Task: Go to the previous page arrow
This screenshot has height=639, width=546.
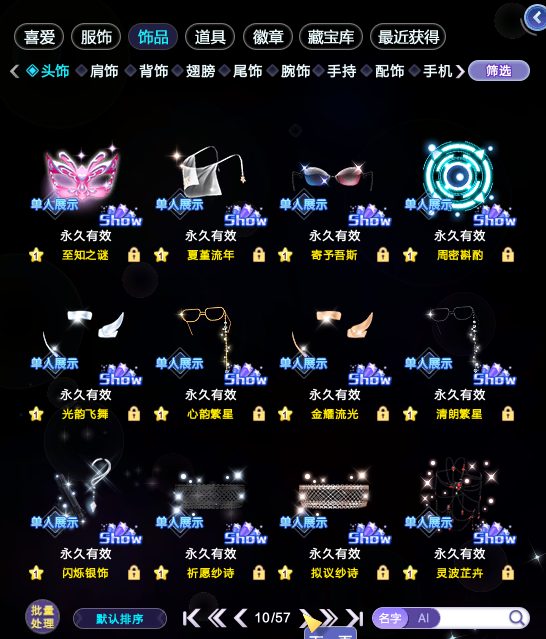Action: point(240,618)
